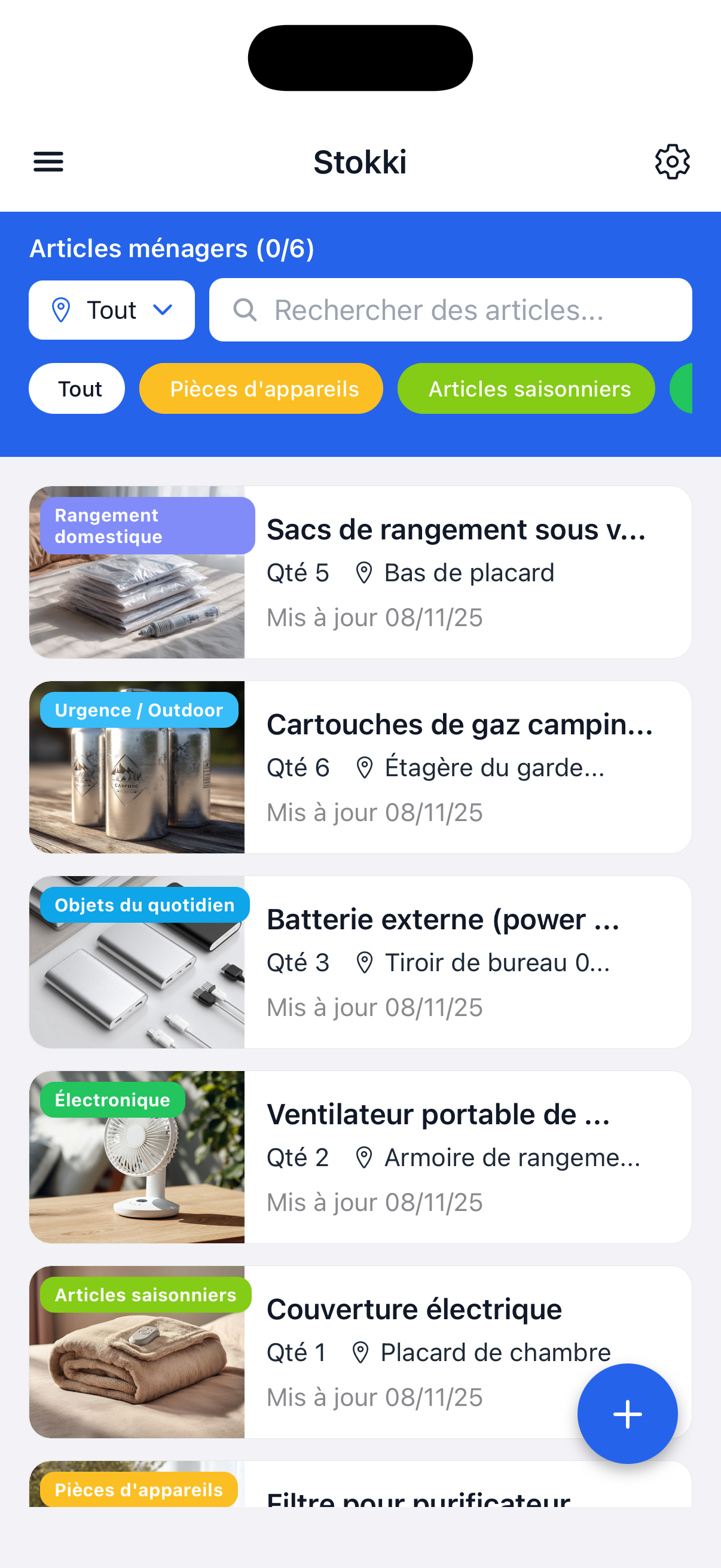Open the hamburger navigation menu
The image size is (721, 1568).
point(48,161)
